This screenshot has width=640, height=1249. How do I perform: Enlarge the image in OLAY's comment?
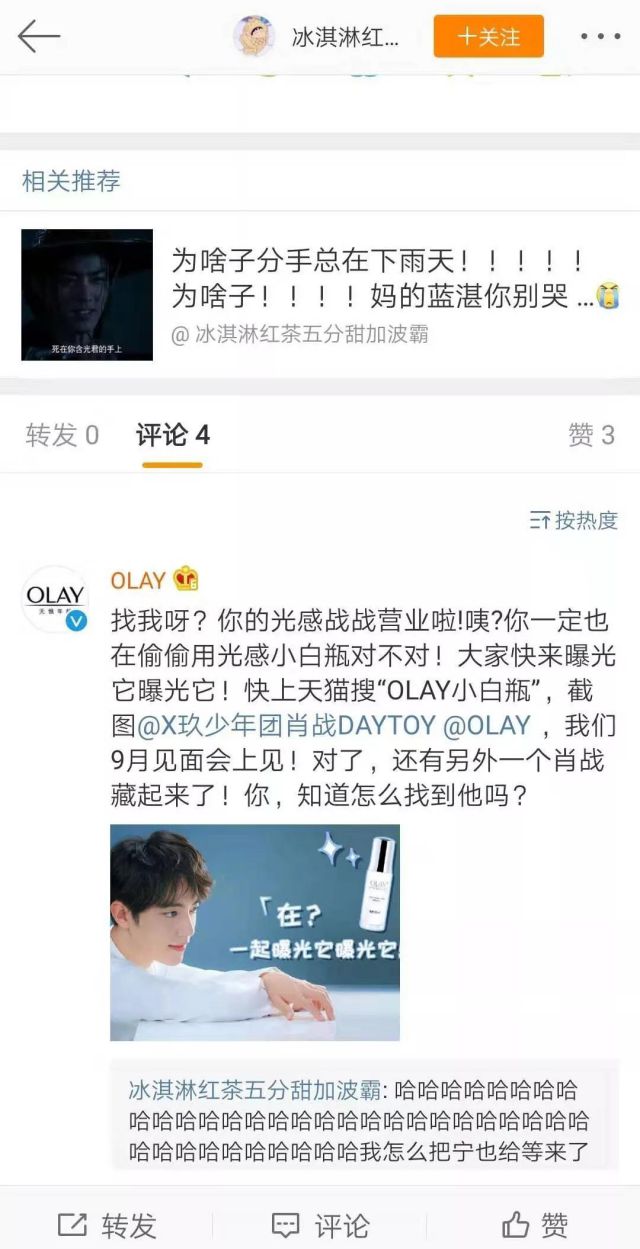tap(255, 932)
